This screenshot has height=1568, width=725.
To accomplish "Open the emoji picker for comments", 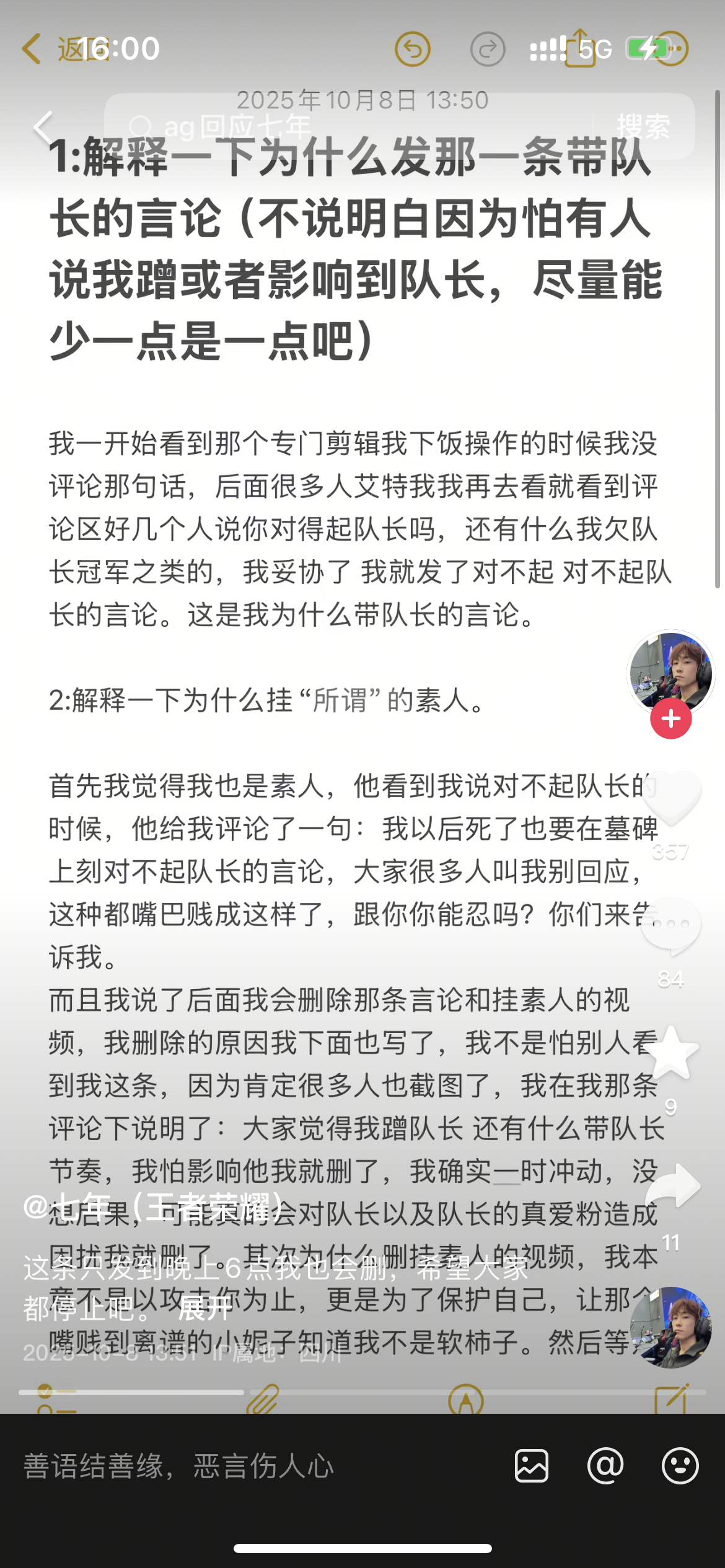I will pyautogui.click(x=680, y=1466).
